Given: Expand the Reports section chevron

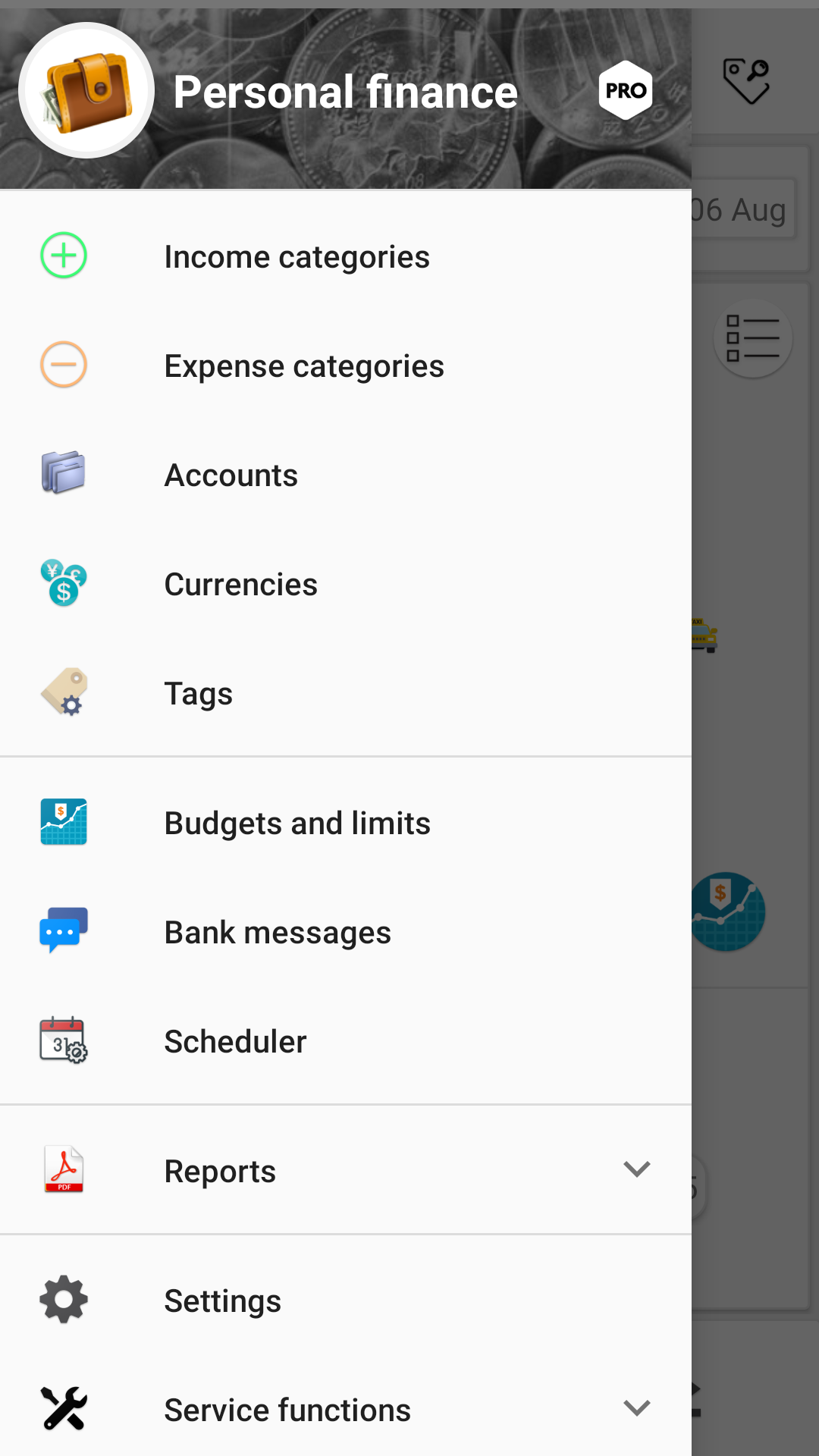Looking at the screenshot, I should pos(636,1169).
